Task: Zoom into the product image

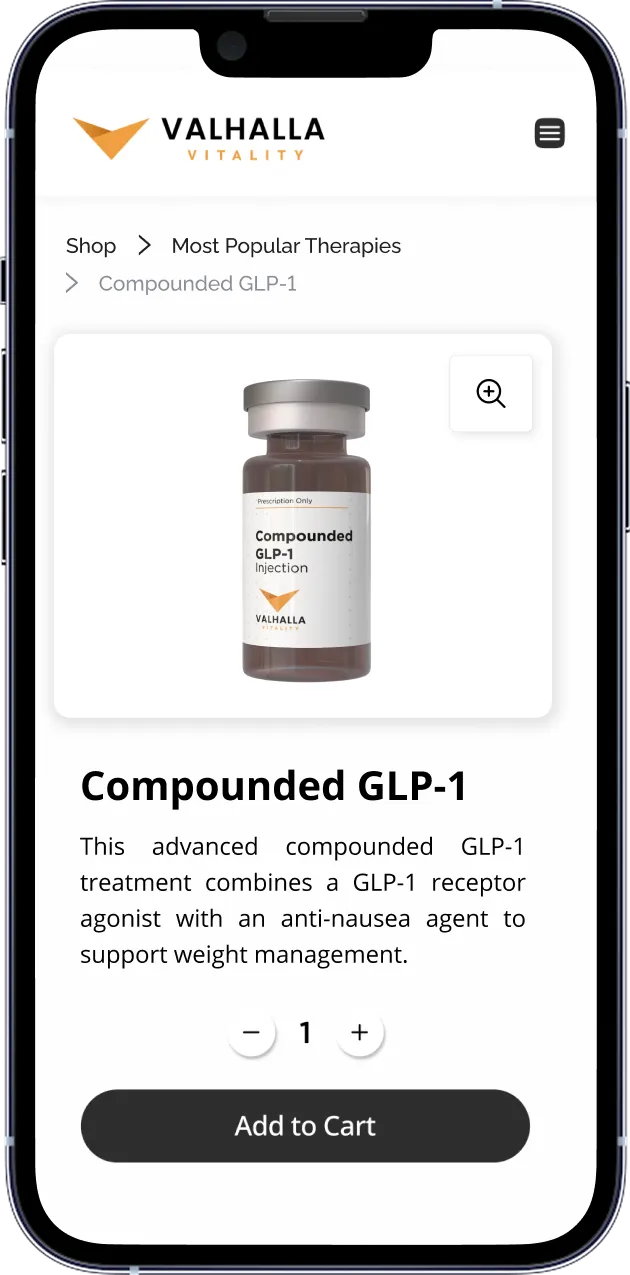Action: (x=490, y=394)
